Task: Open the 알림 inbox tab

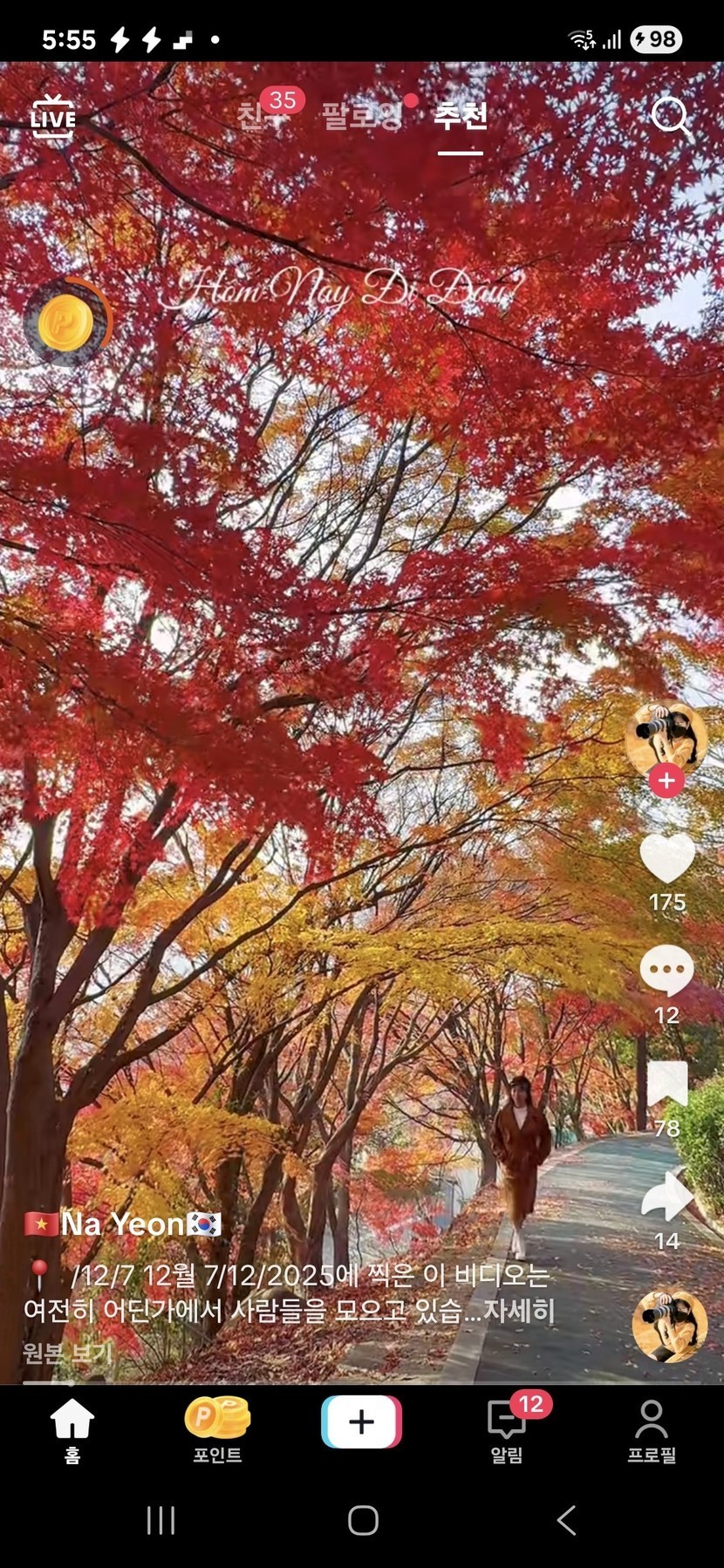Action: point(507,1431)
